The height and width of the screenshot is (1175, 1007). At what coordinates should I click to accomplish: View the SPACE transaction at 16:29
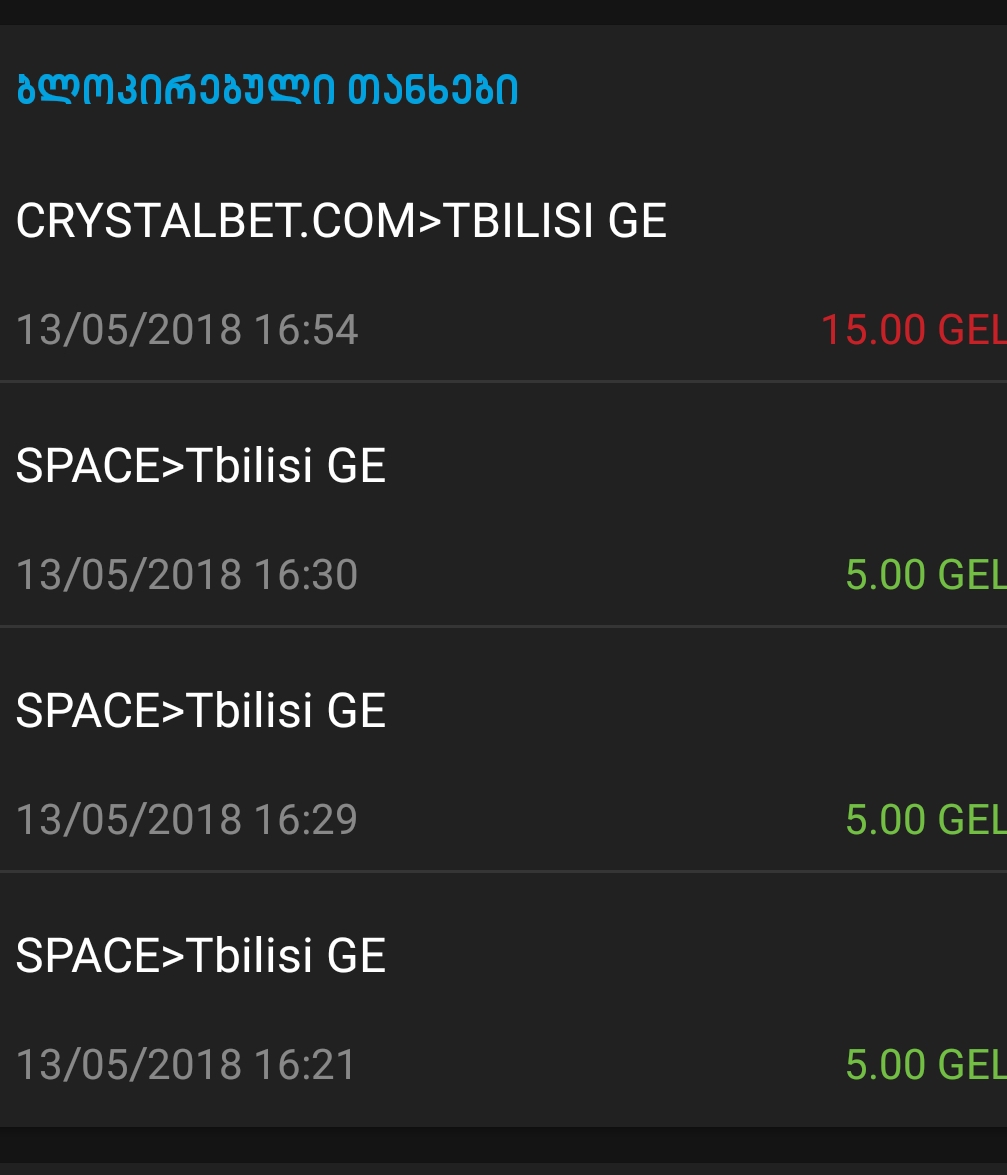tap(503, 762)
